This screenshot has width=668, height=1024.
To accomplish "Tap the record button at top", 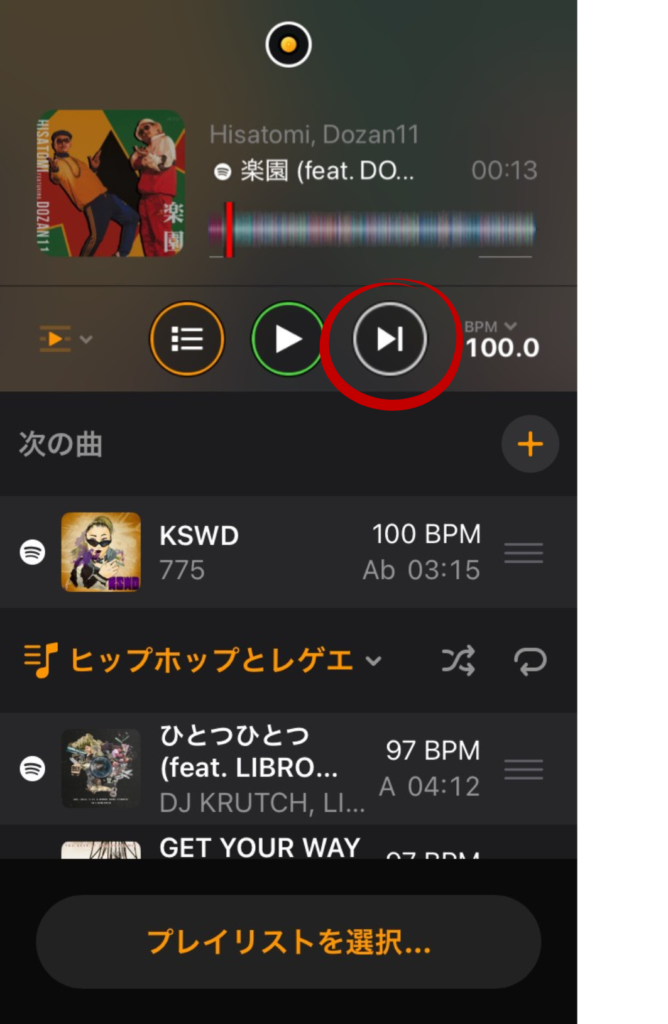I will pos(288,45).
